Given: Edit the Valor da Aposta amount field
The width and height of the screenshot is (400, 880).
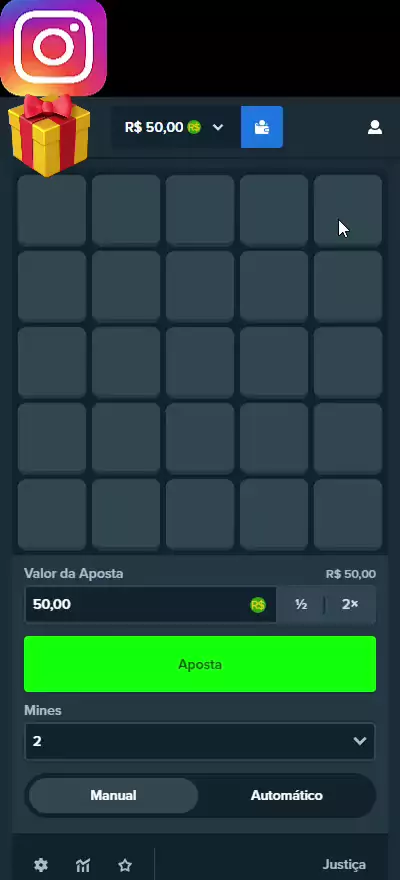Looking at the screenshot, I should point(150,604).
